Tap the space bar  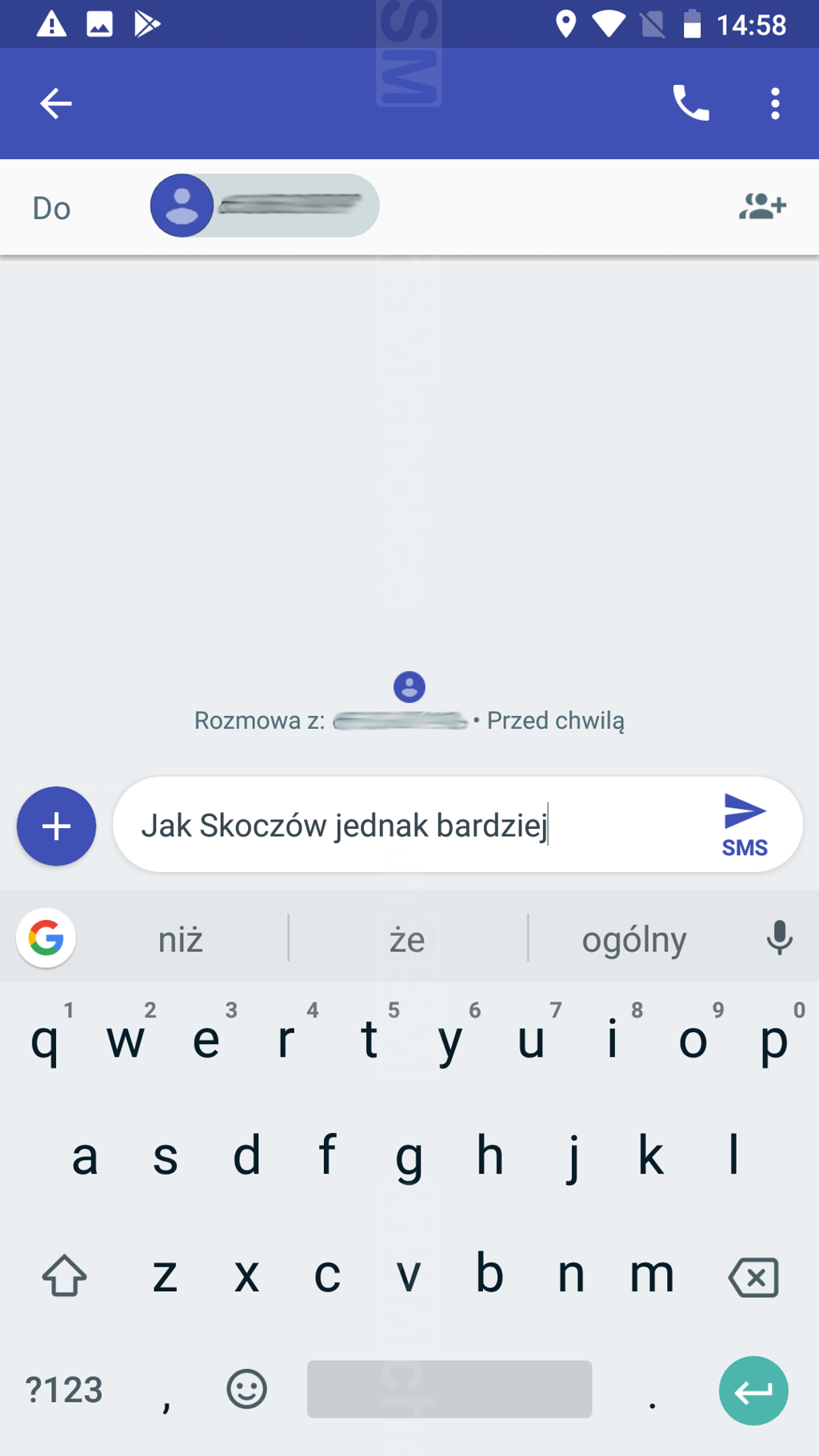[449, 1390]
